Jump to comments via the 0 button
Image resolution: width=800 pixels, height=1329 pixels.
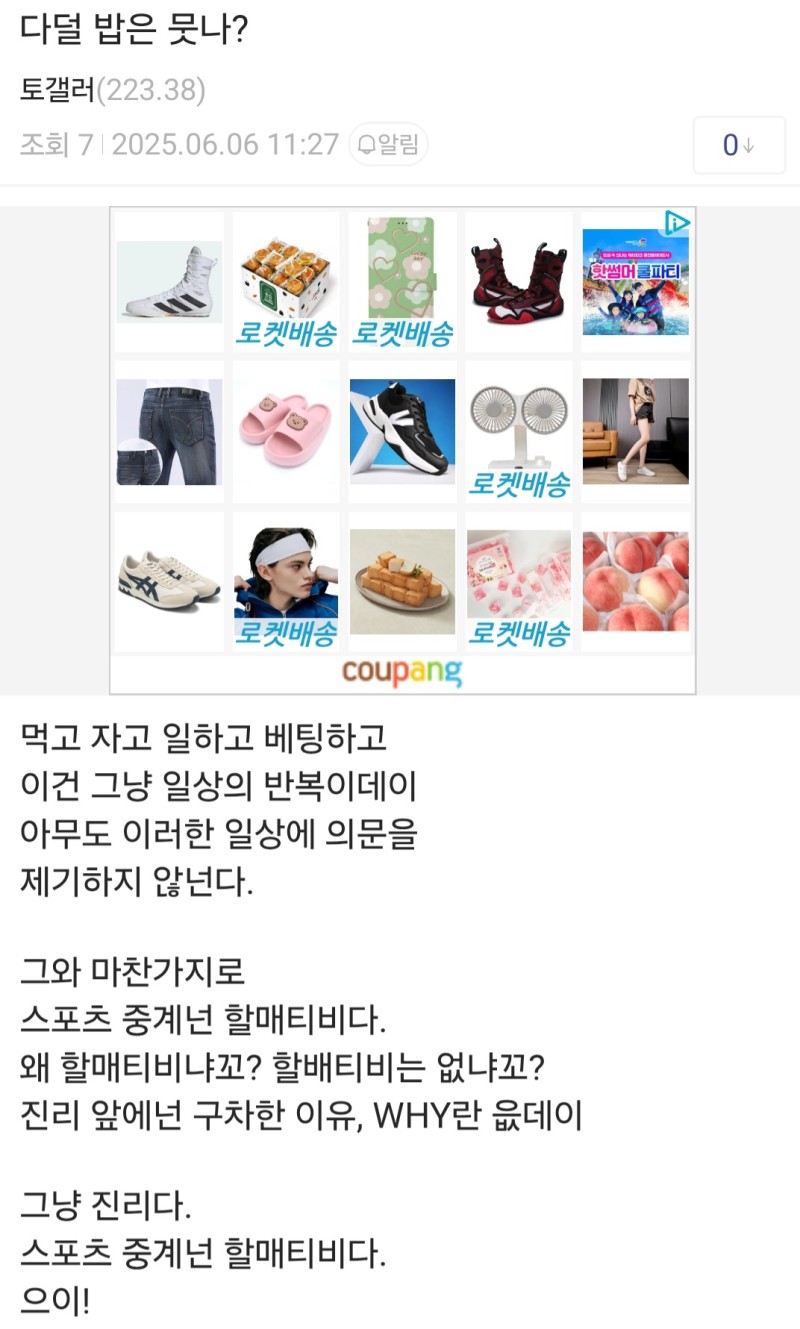(738, 146)
